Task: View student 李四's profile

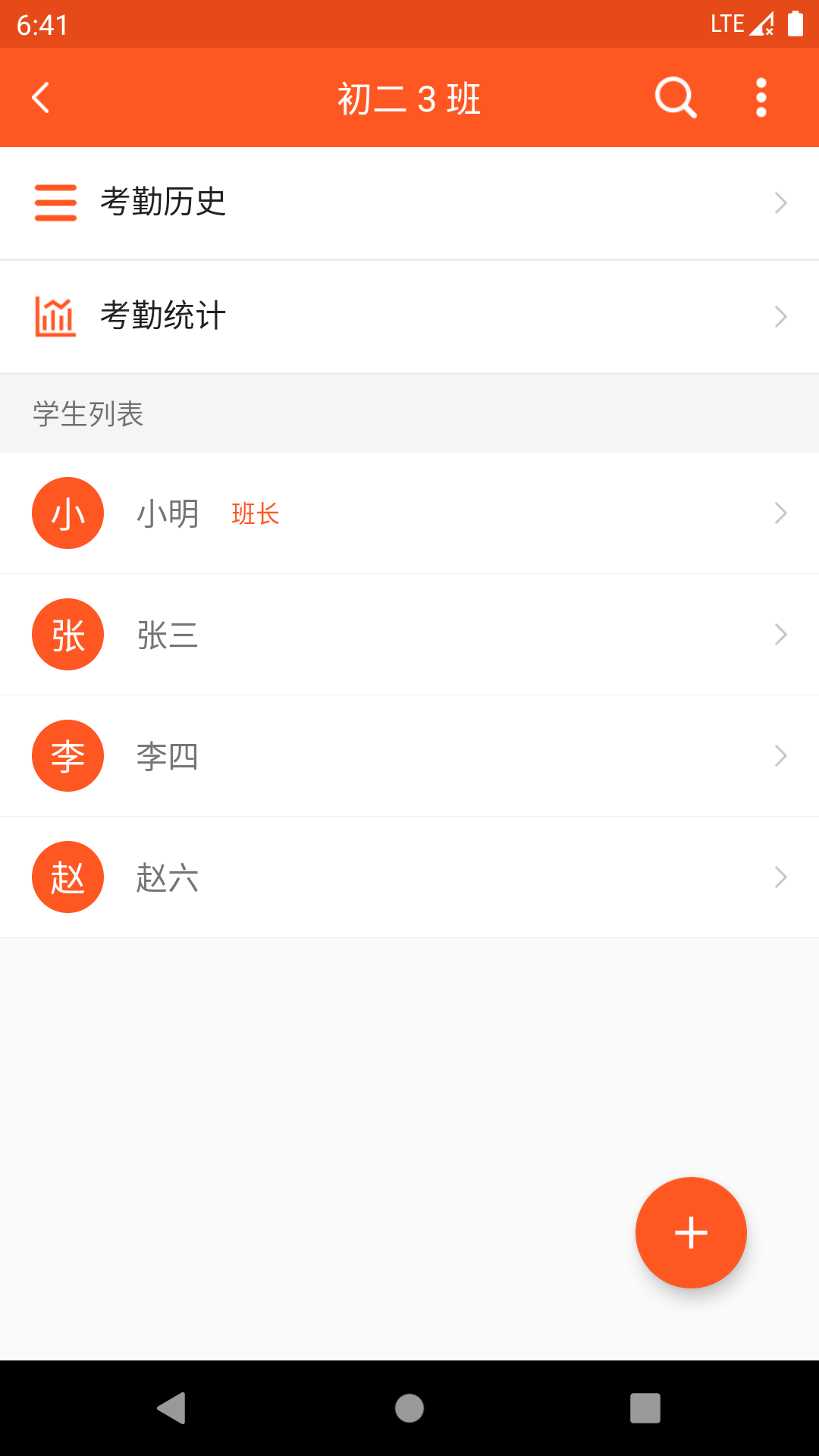Action: click(x=409, y=756)
